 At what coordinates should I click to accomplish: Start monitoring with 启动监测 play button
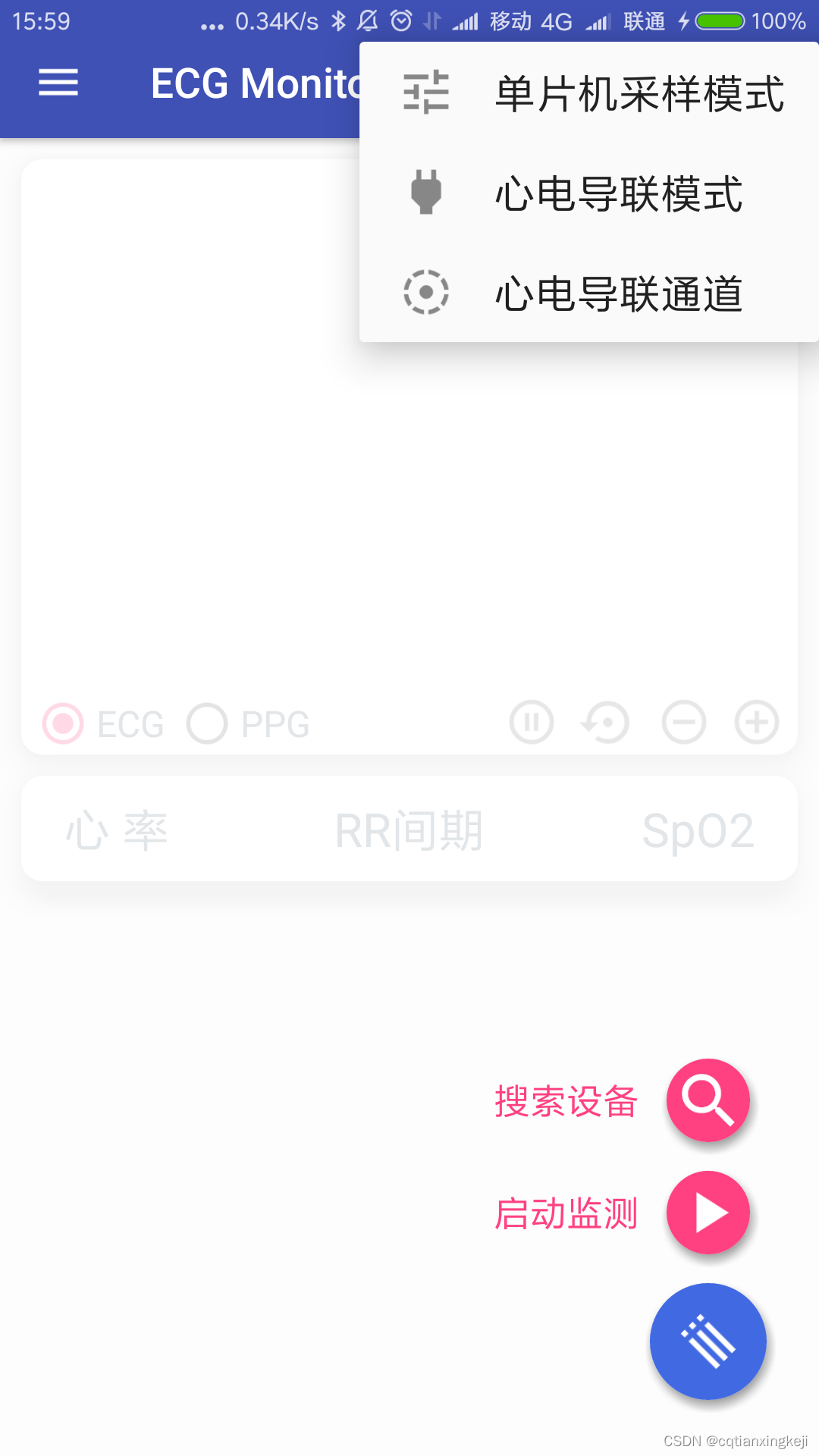click(708, 1213)
